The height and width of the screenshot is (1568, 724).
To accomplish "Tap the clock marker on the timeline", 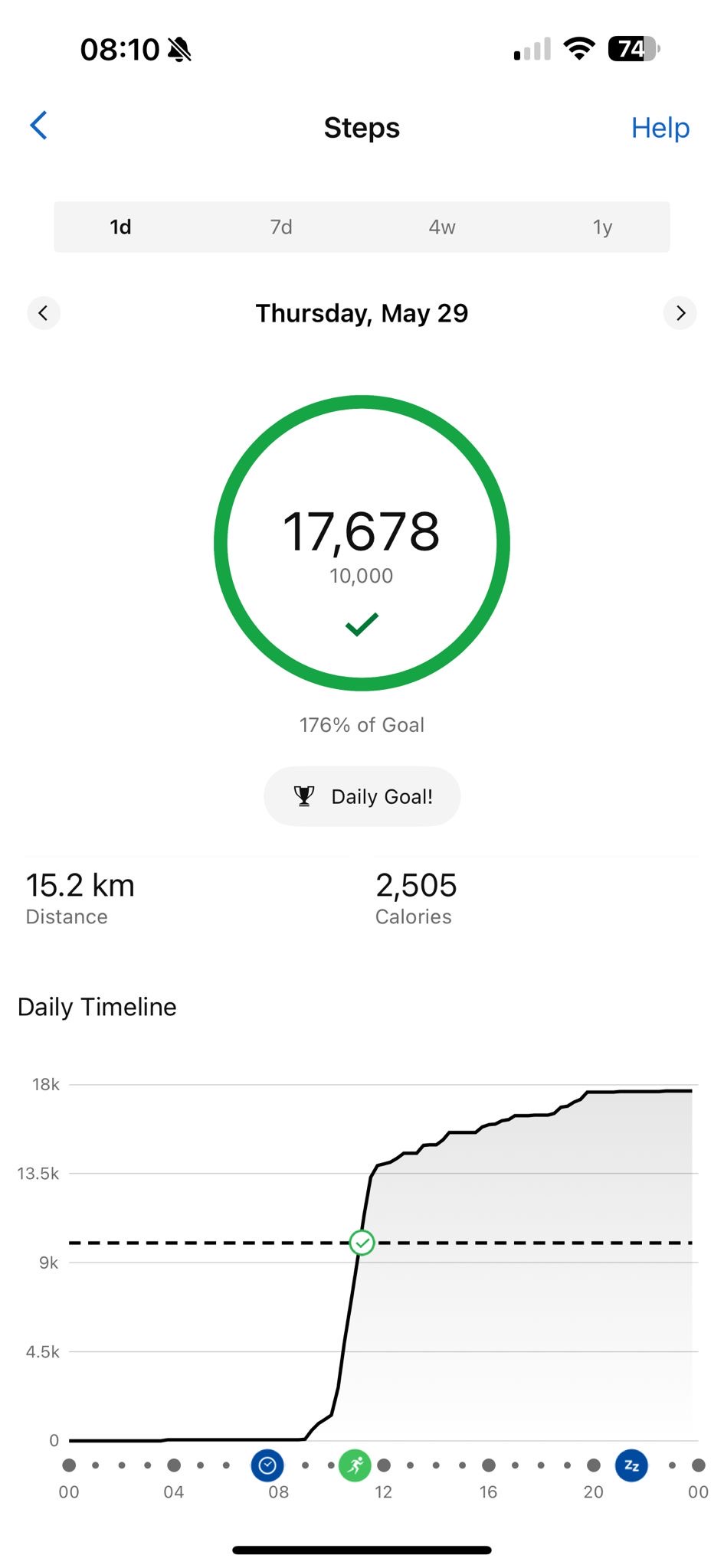I will pos(267,1465).
